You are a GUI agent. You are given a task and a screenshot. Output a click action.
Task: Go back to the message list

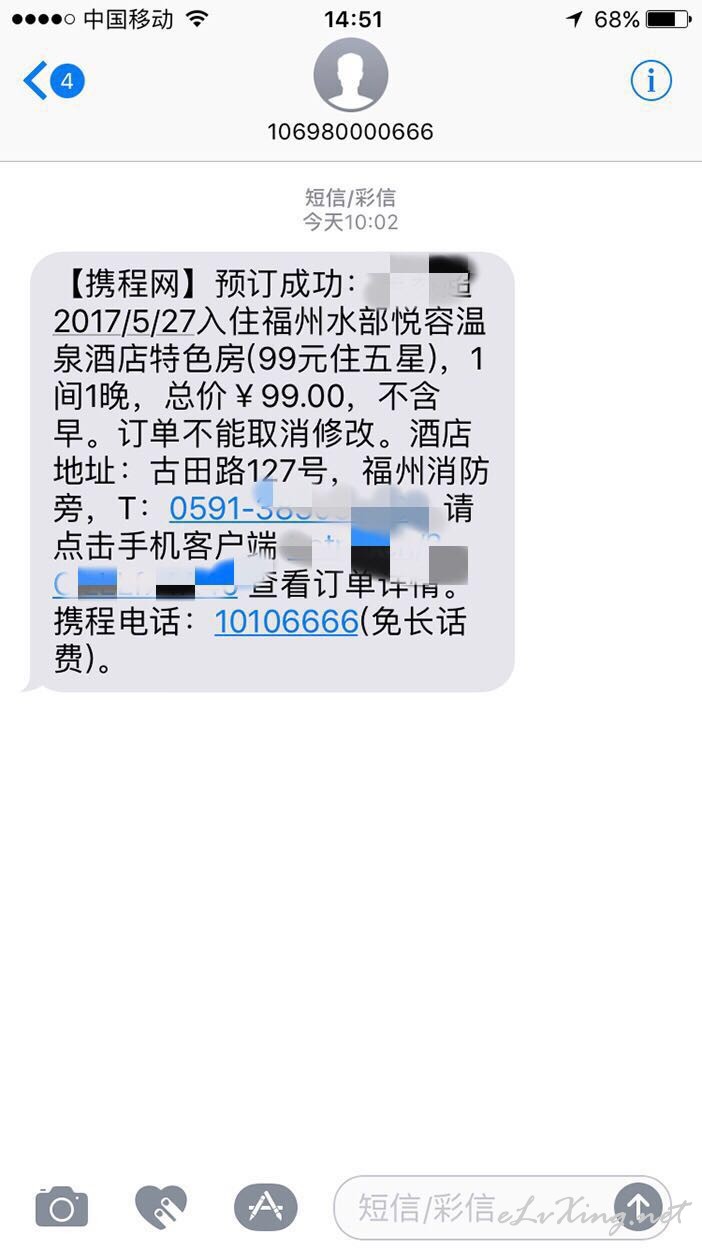click(x=53, y=81)
